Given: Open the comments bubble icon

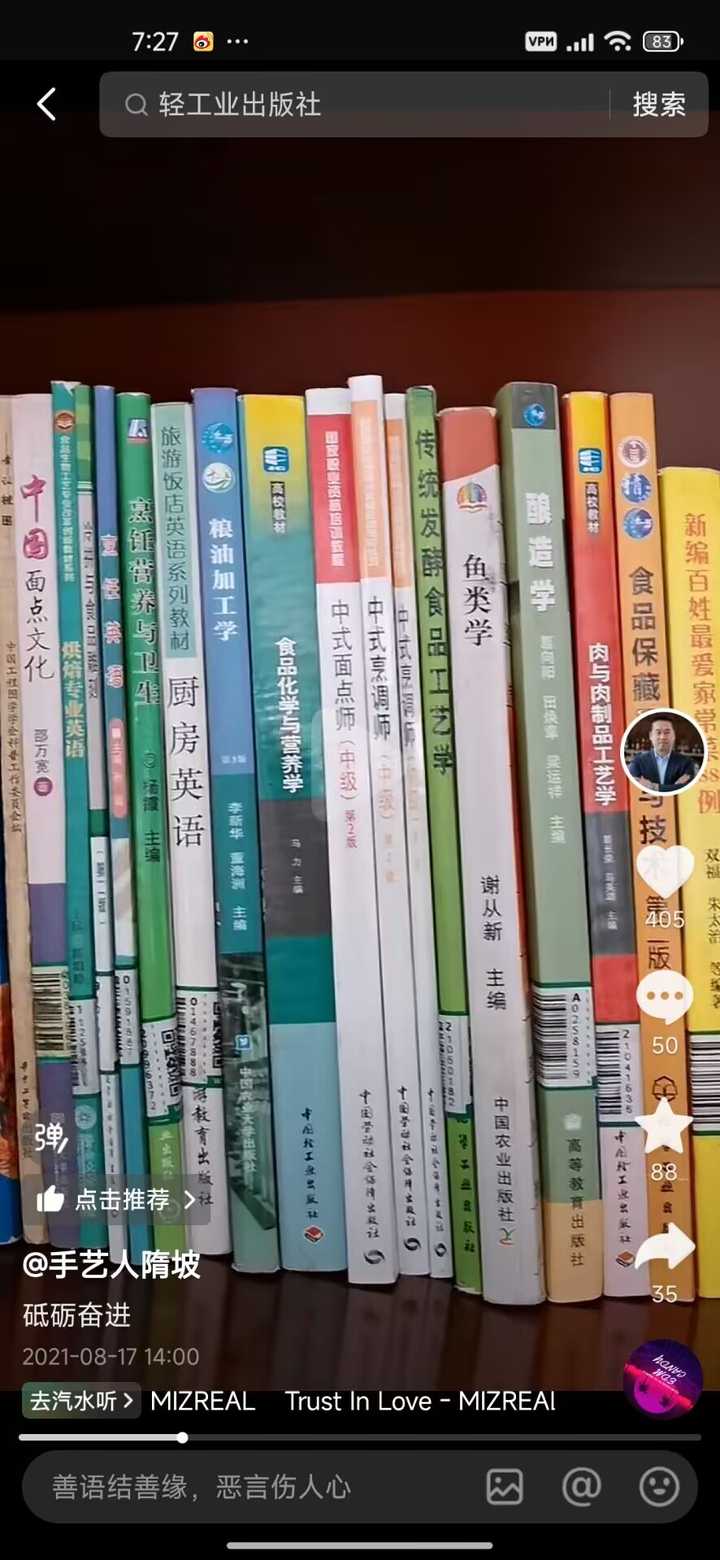Looking at the screenshot, I should click(x=664, y=998).
